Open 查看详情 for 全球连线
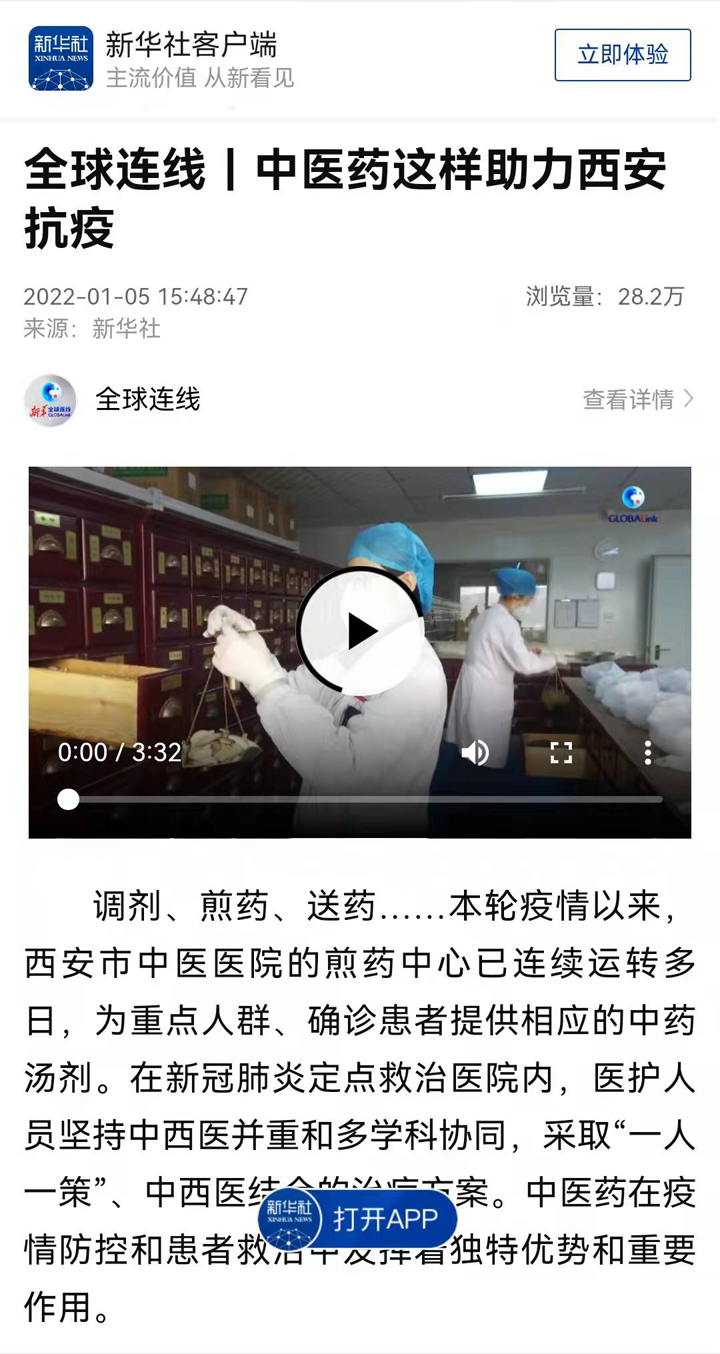 [637, 400]
